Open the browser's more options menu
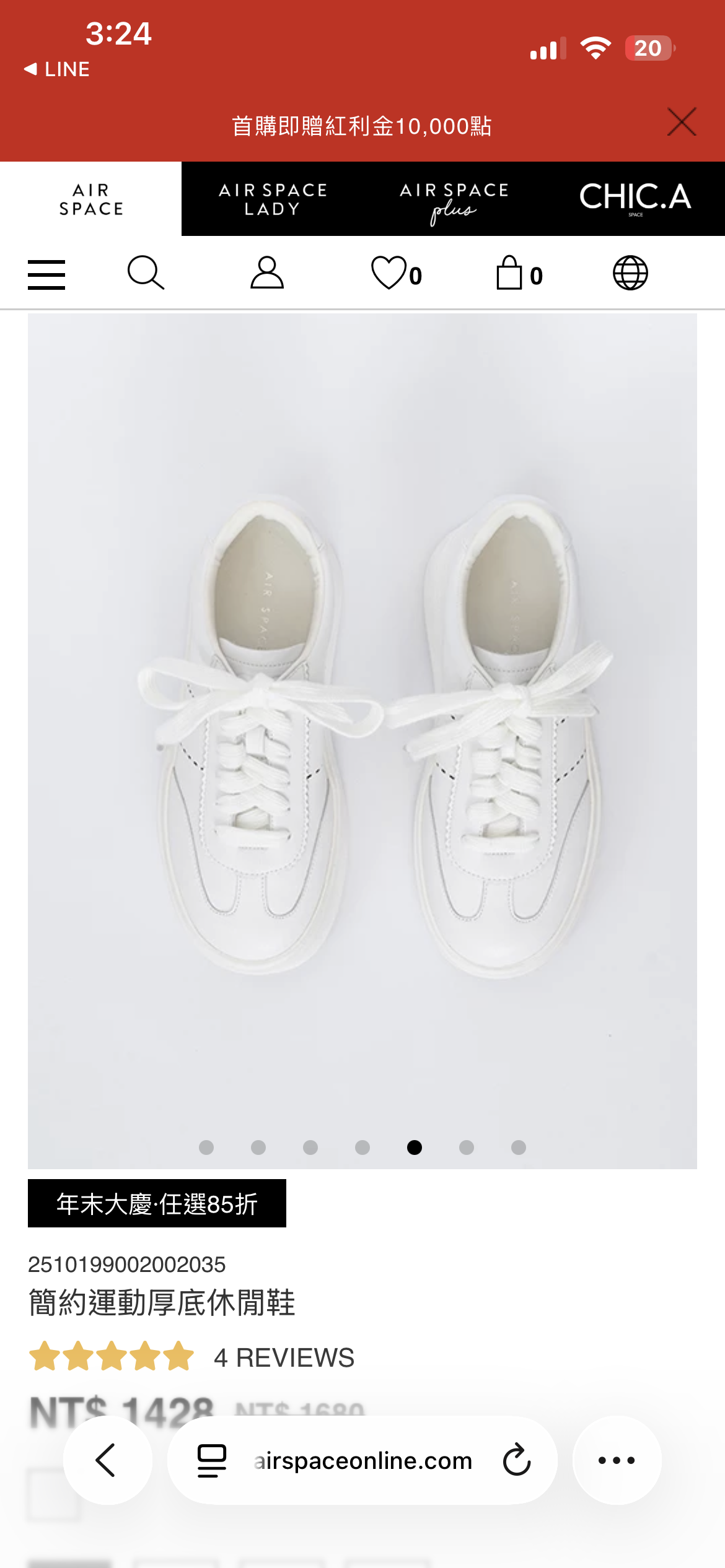Image resolution: width=725 pixels, height=1568 pixels. point(617,1460)
